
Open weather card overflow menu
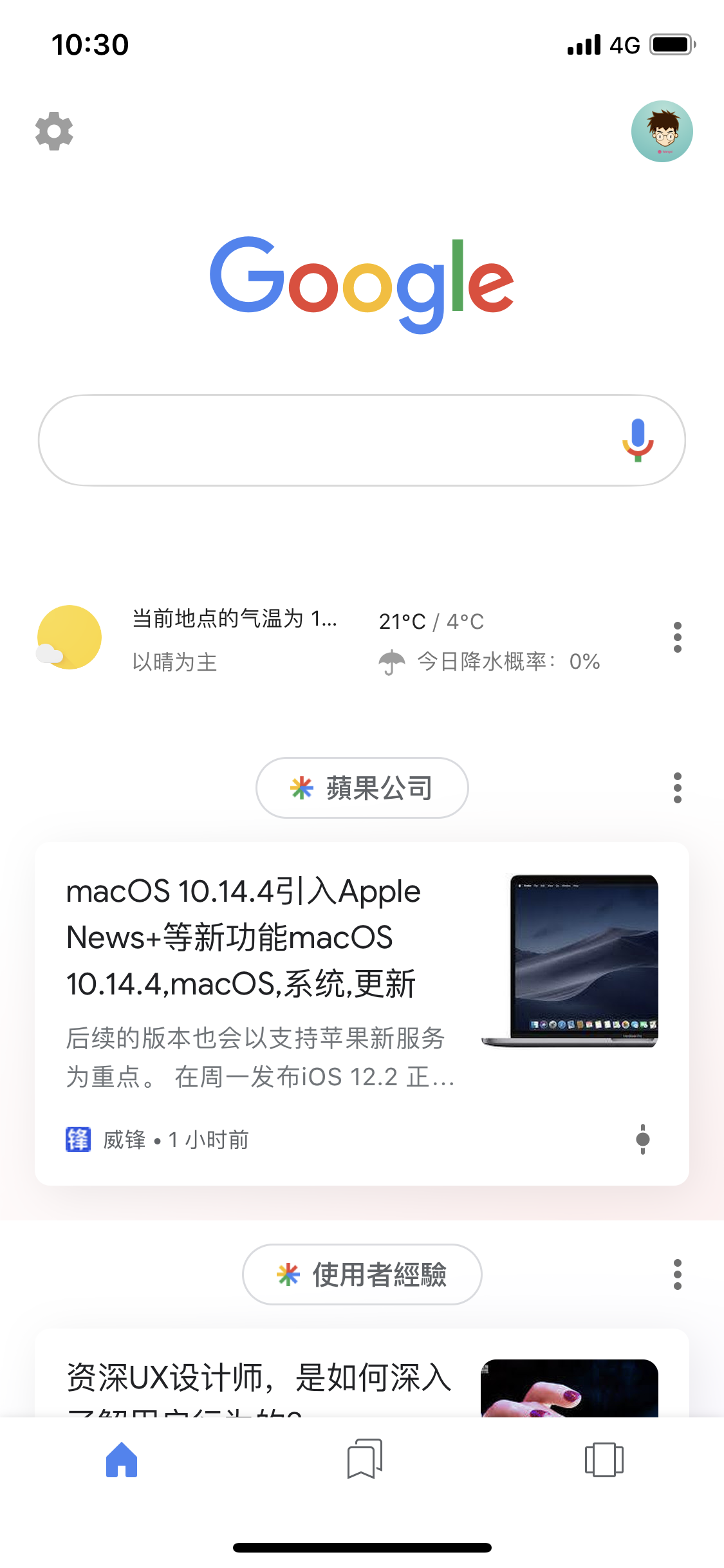coord(677,637)
